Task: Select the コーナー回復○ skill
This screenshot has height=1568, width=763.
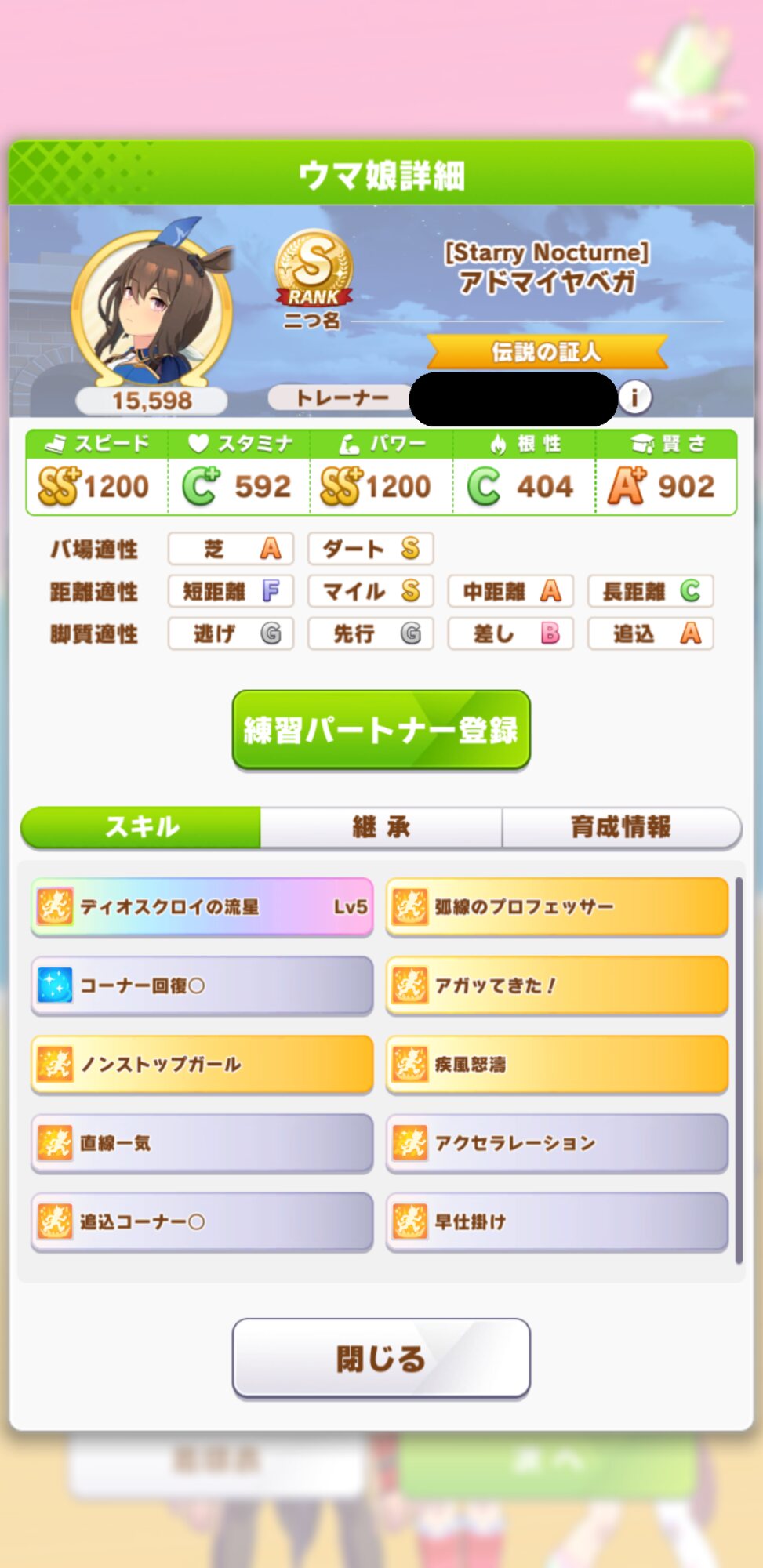Action: [202, 985]
